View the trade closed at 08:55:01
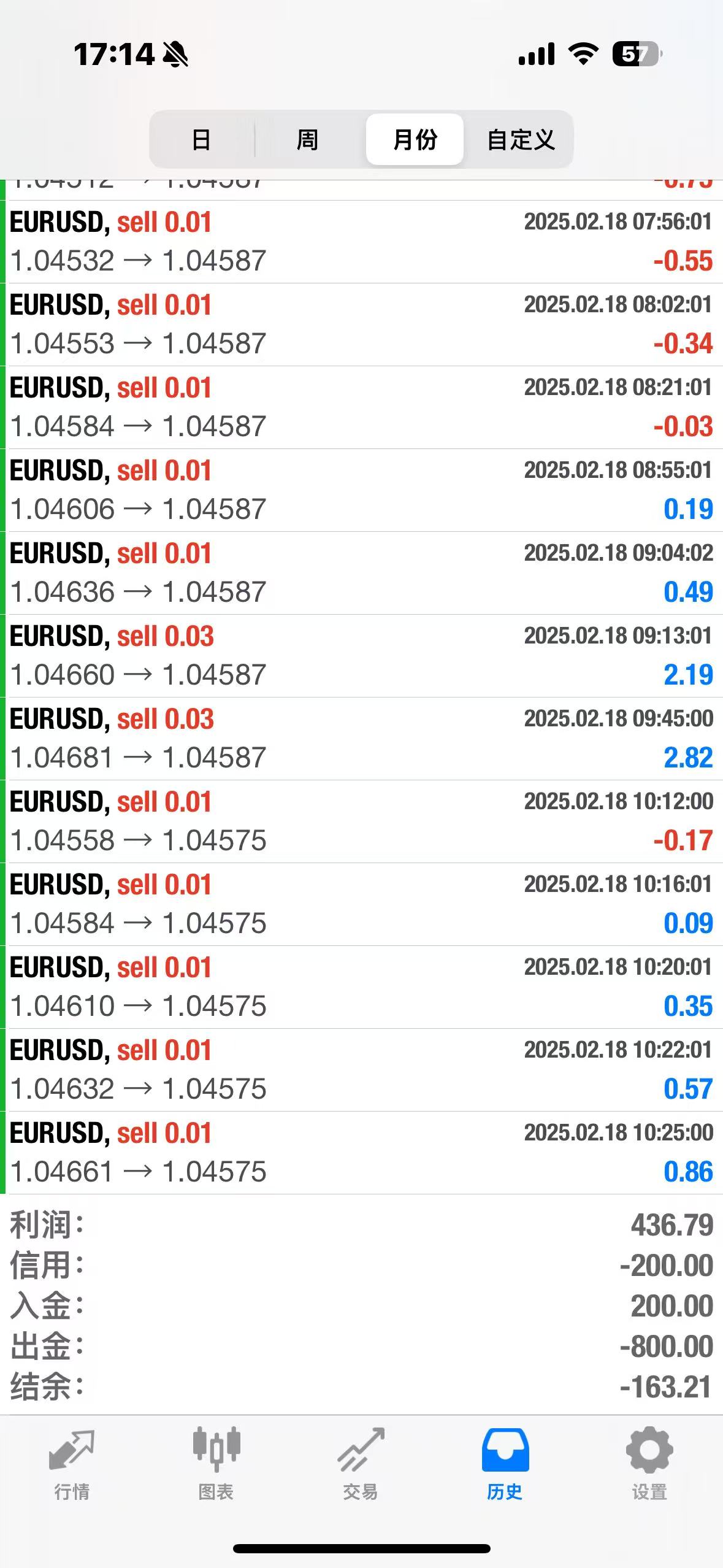723x1568 pixels. 361,490
